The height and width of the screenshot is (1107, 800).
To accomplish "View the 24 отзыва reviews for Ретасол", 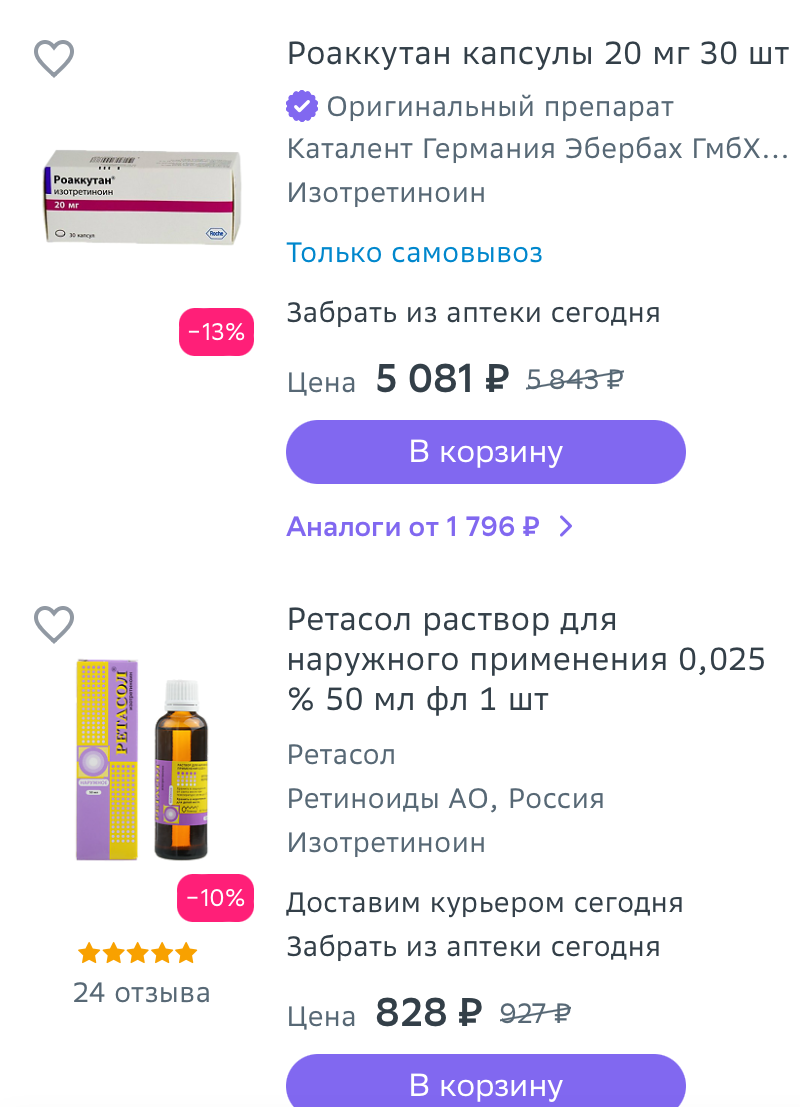I will click(141, 992).
